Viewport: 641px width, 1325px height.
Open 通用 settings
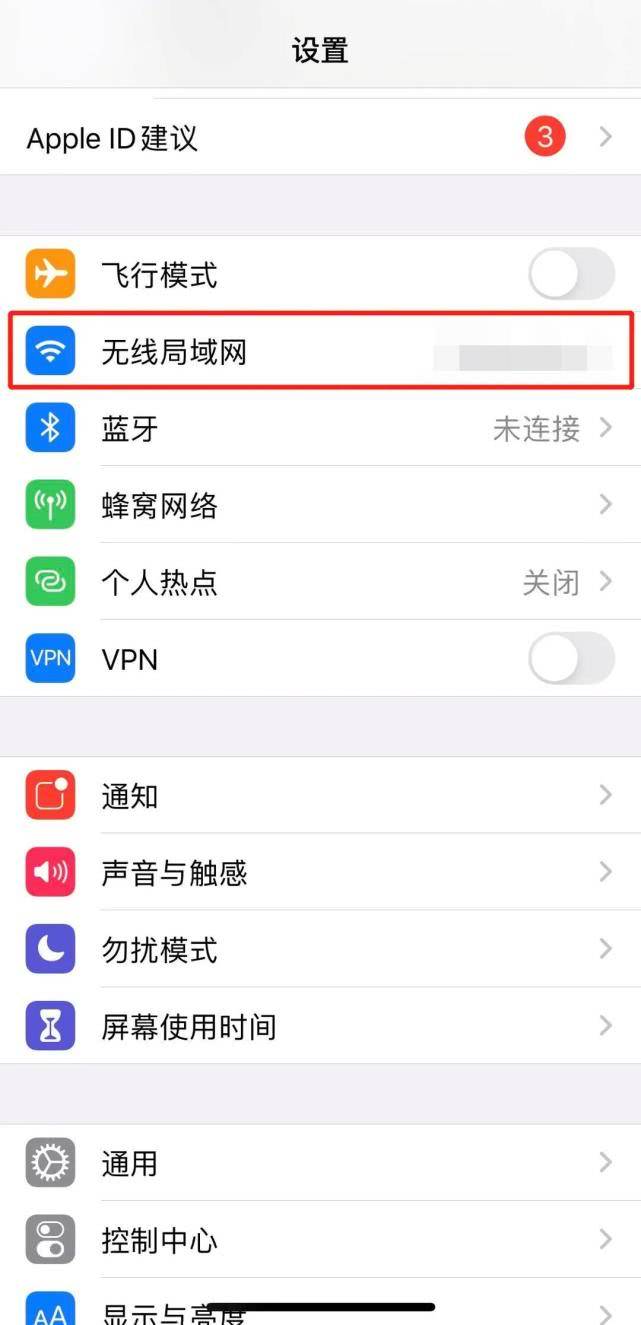point(320,1163)
